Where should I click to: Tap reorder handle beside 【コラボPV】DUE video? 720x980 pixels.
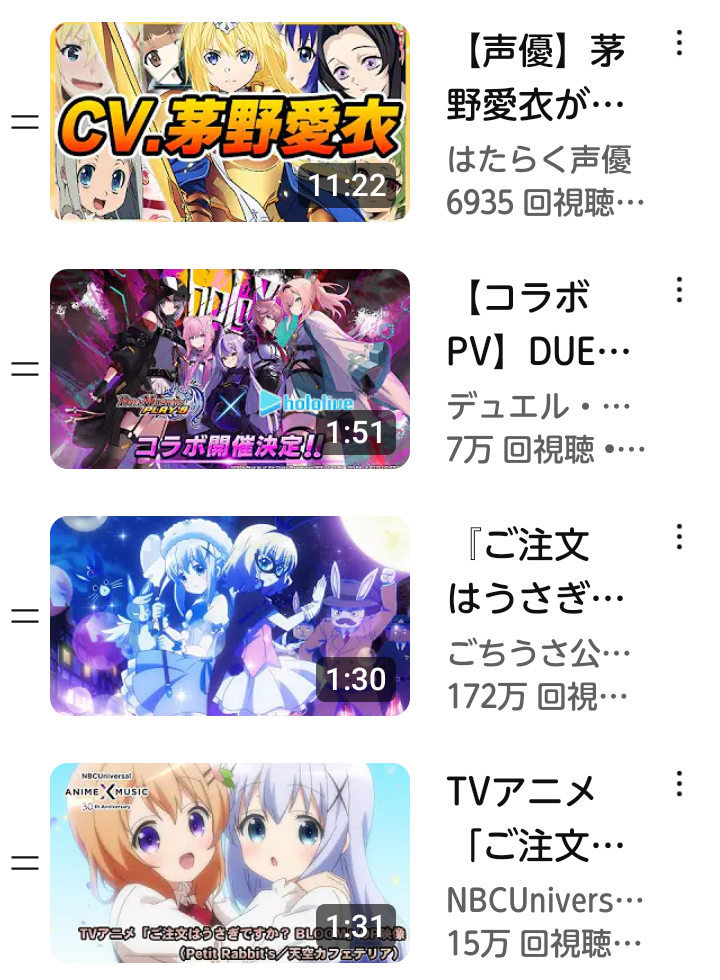[x=24, y=368]
